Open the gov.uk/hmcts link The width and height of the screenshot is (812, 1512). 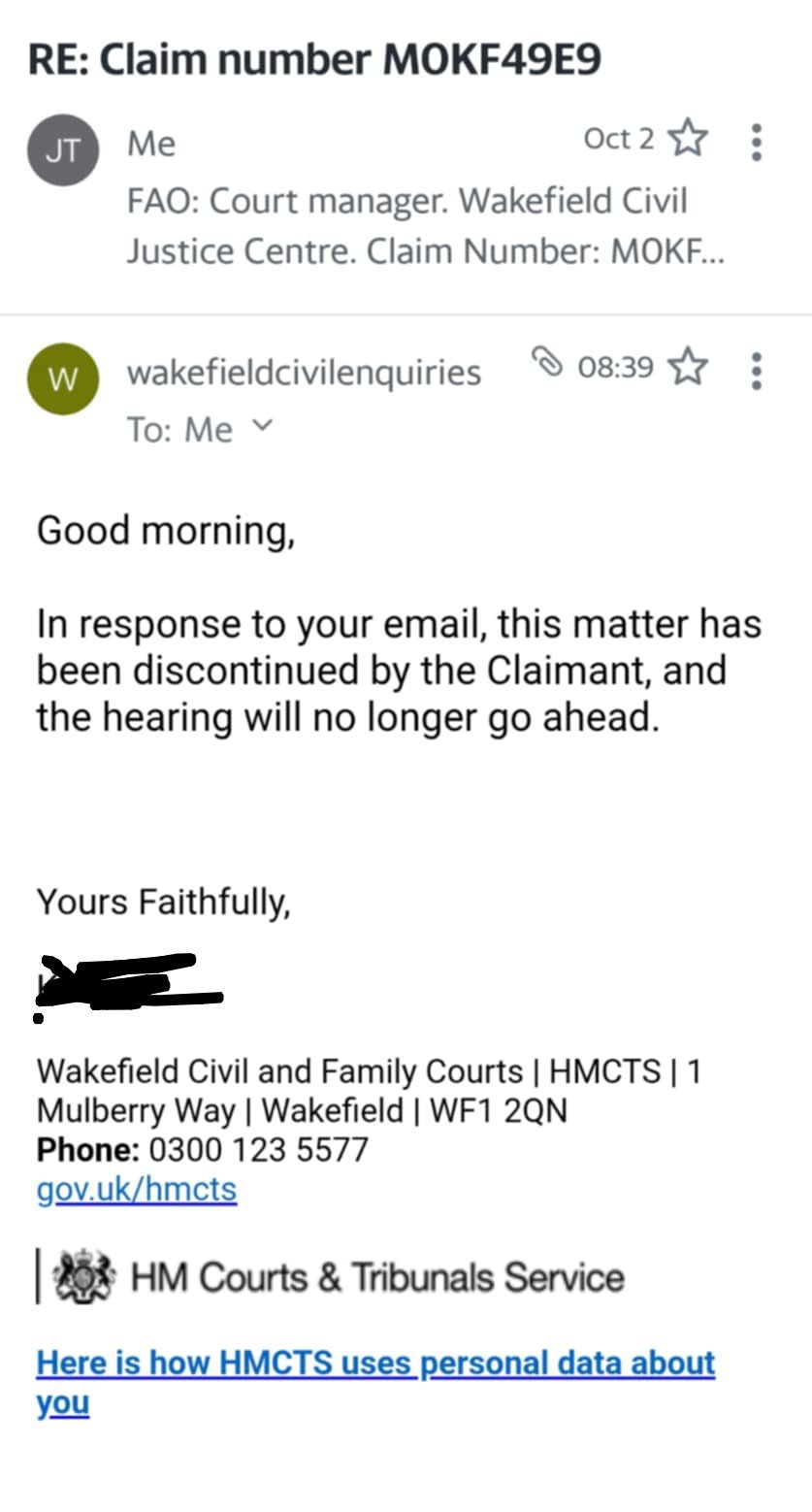(x=137, y=1189)
